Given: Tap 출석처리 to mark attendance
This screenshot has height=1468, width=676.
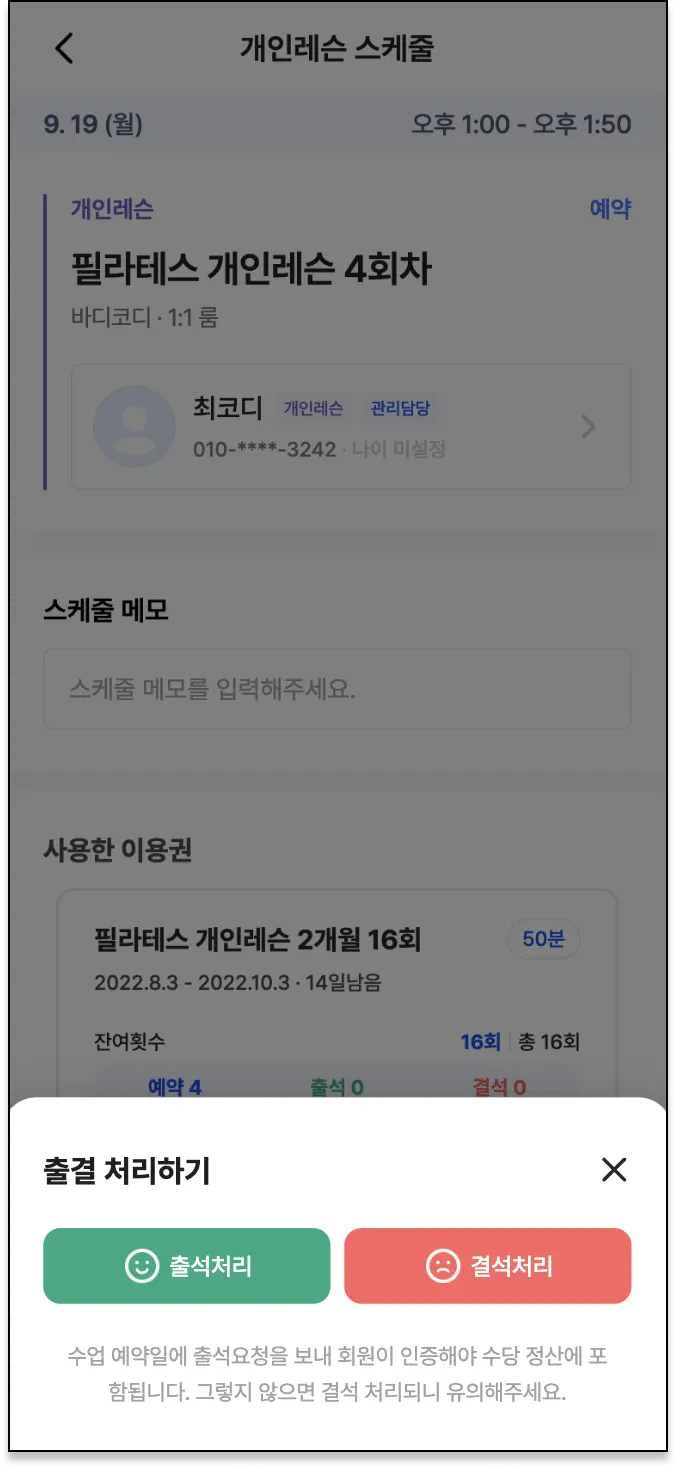Looking at the screenshot, I should (187, 1266).
